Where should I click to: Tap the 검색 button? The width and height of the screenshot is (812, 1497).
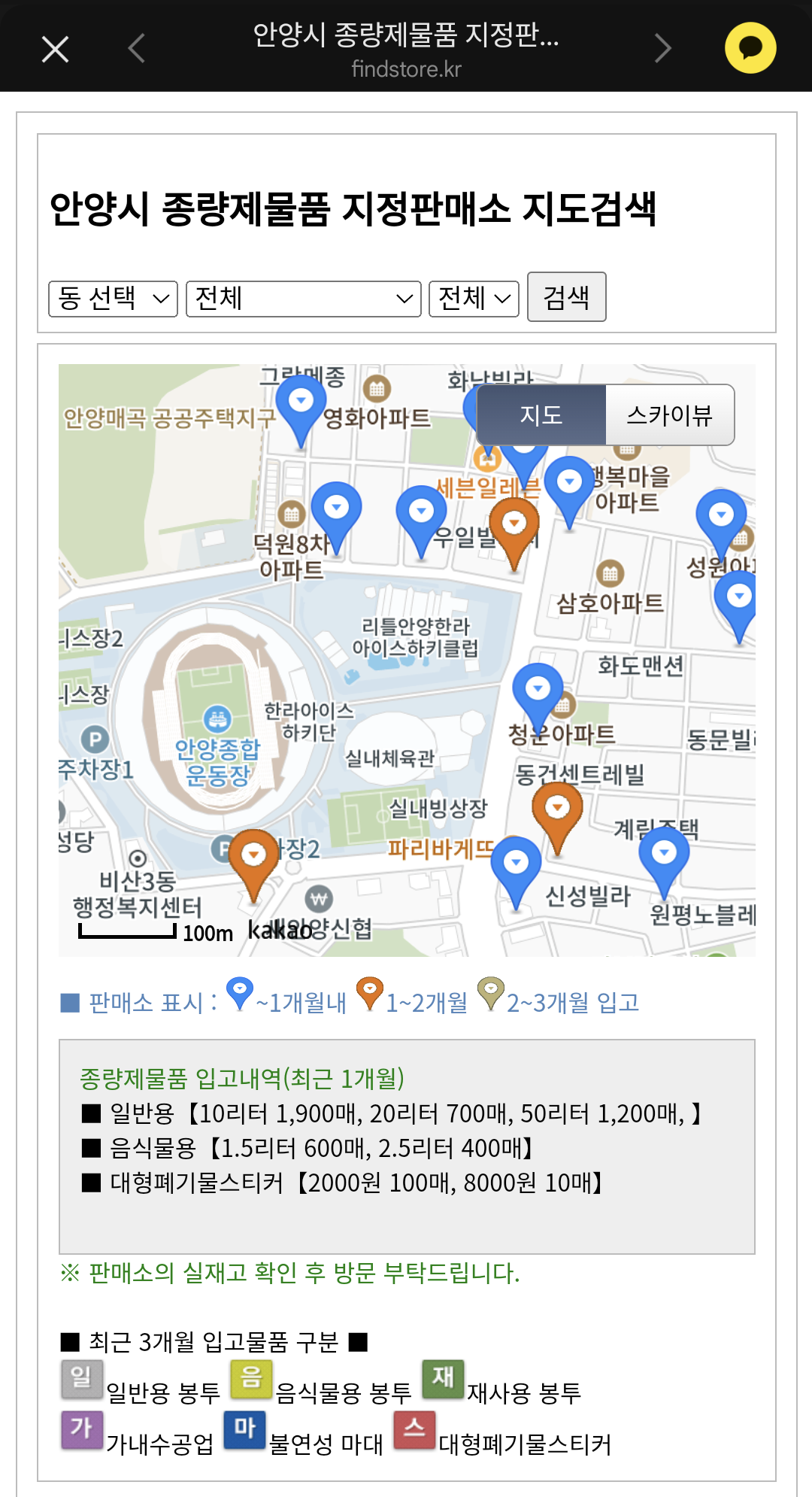pyautogui.click(x=566, y=297)
